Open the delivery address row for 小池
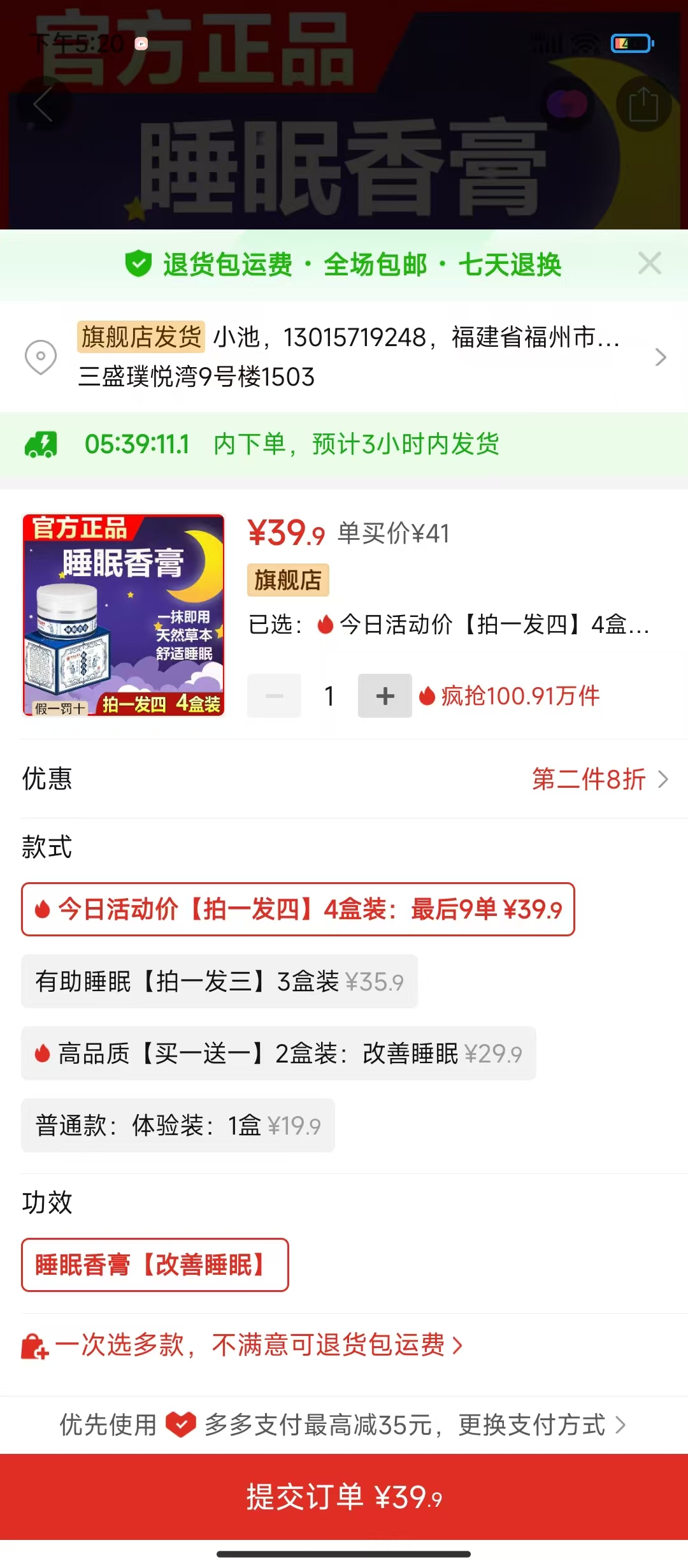The image size is (688, 1568). (x=344, y=357)
